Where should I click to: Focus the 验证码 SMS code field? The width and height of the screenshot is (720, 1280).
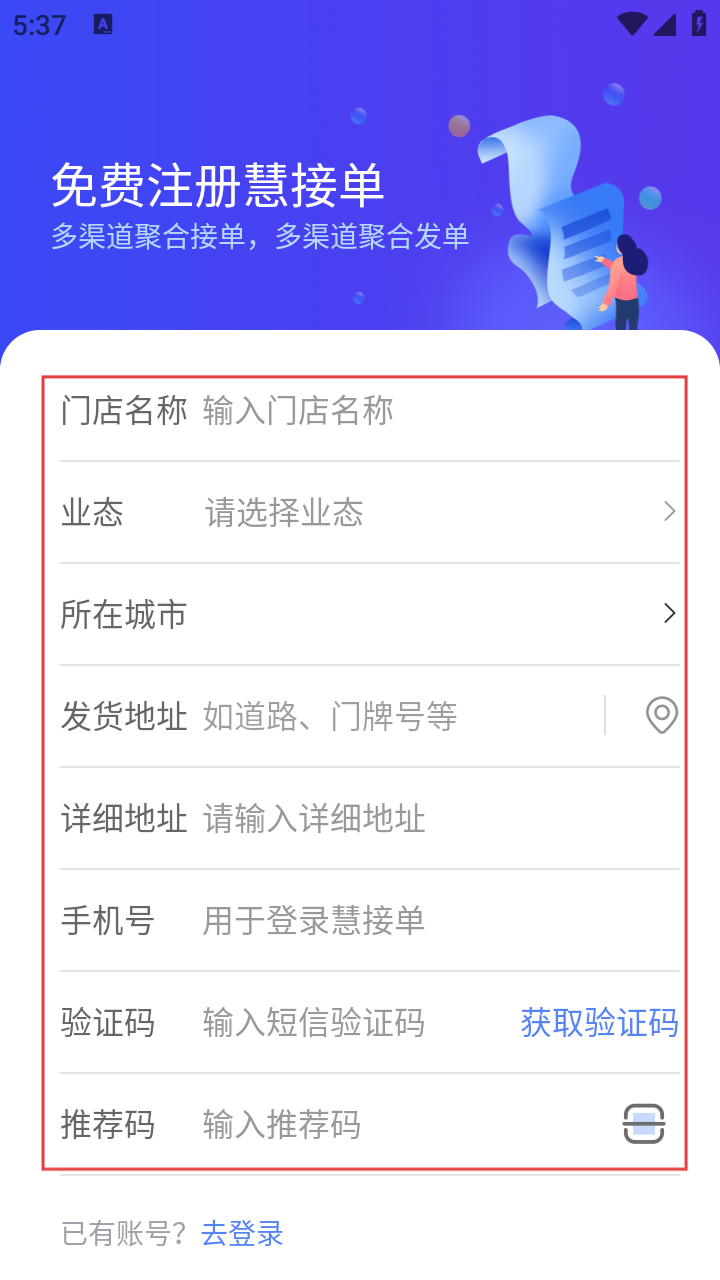click(x=350, y=1023)
